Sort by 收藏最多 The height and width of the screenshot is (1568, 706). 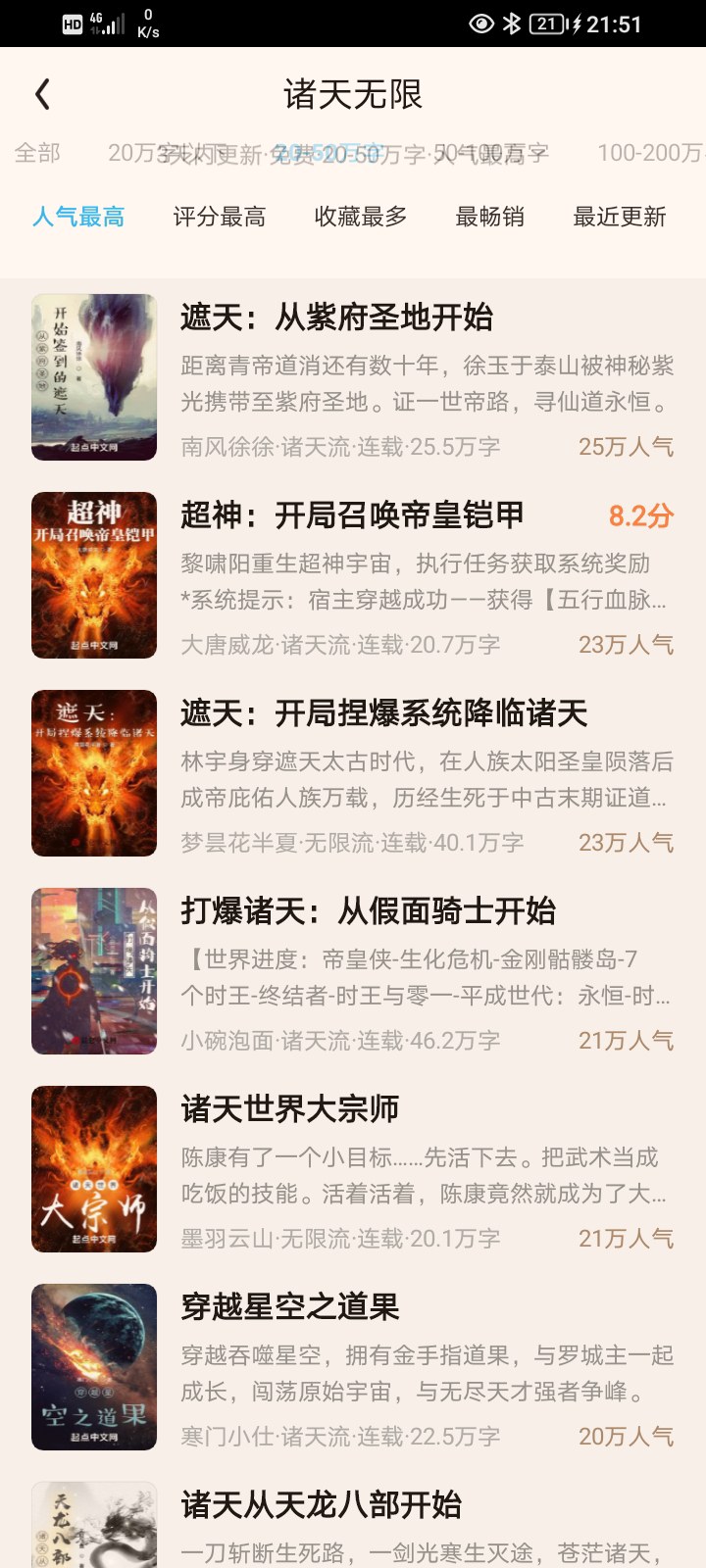tap(361, 217)
